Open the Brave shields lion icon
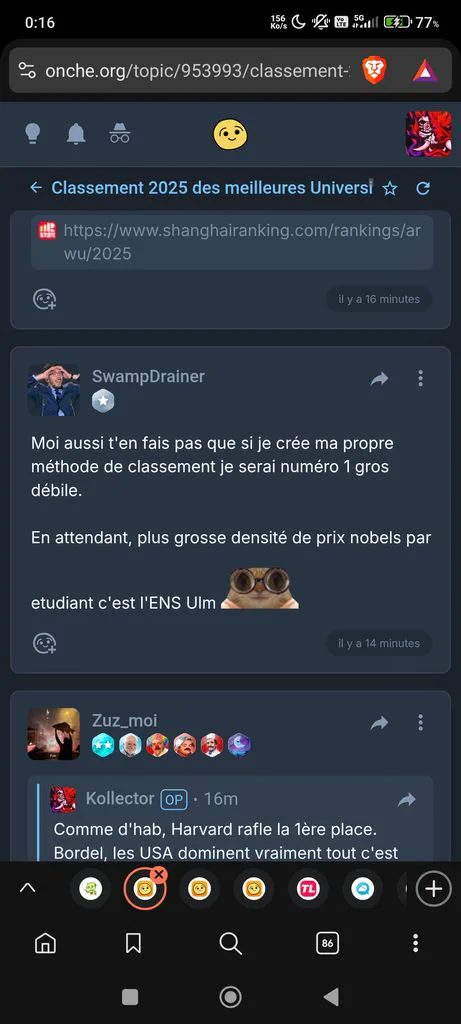Screen dimensions: 461x1024 [x=375, y=70]
